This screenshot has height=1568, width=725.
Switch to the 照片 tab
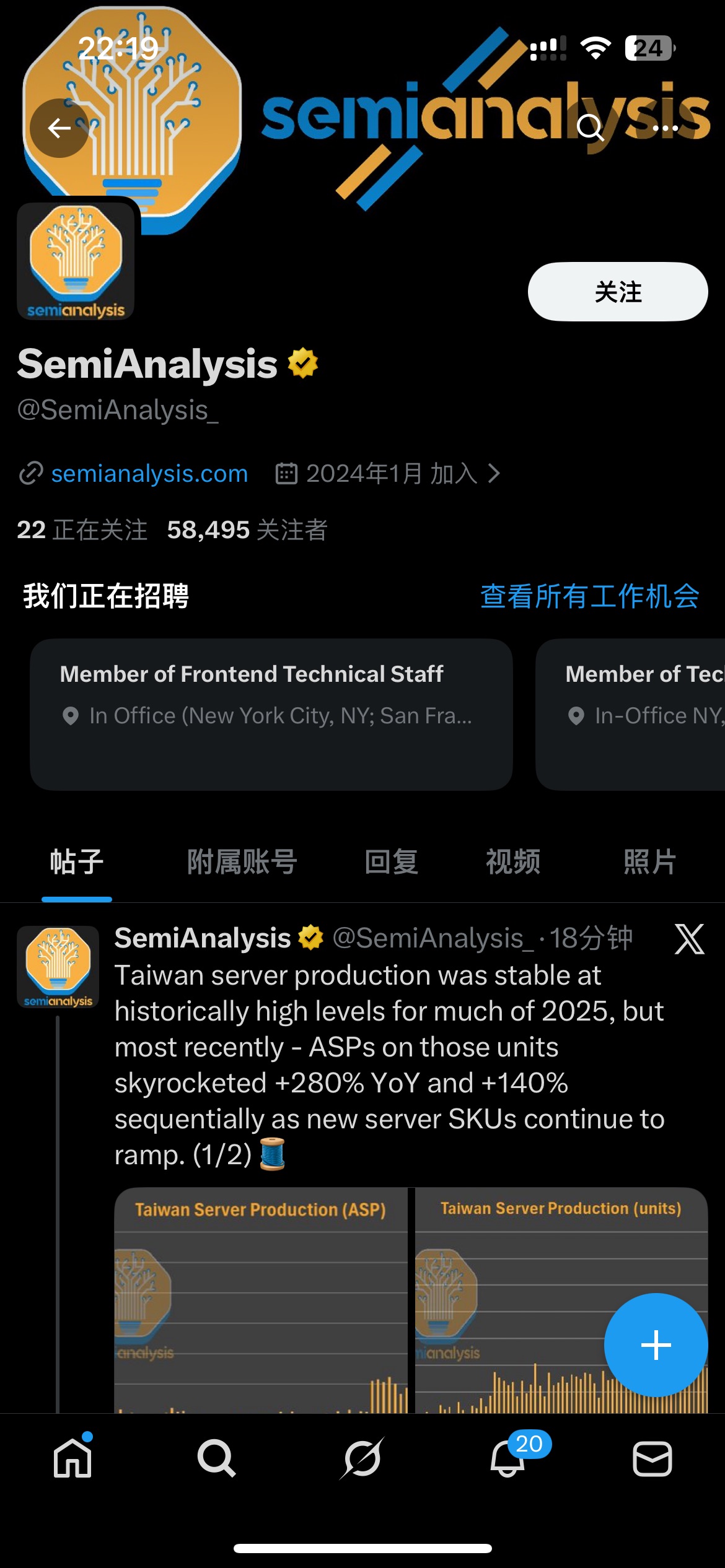(x=649, y=862)
